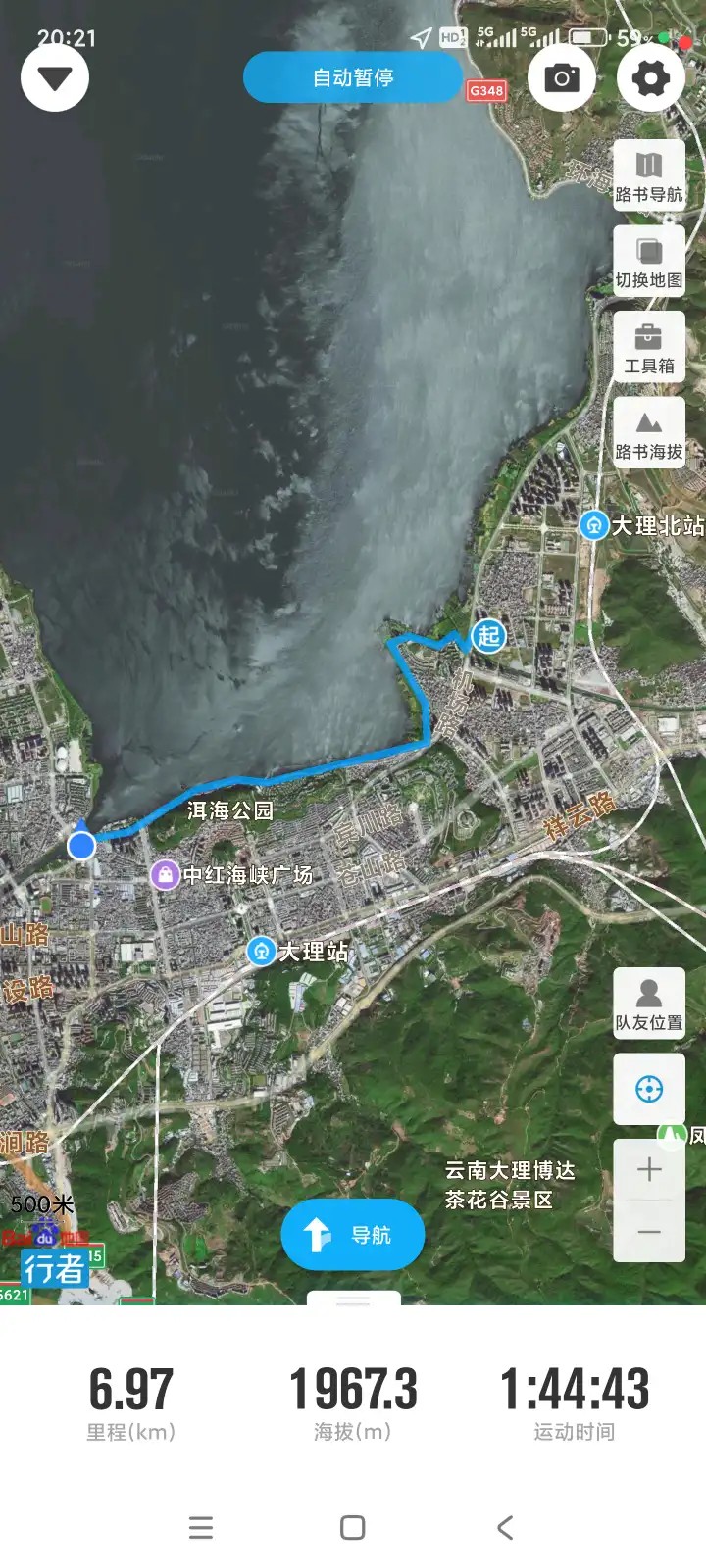View 队友位置 teammate locations

pyautogui.click(x=649, y=1004)
